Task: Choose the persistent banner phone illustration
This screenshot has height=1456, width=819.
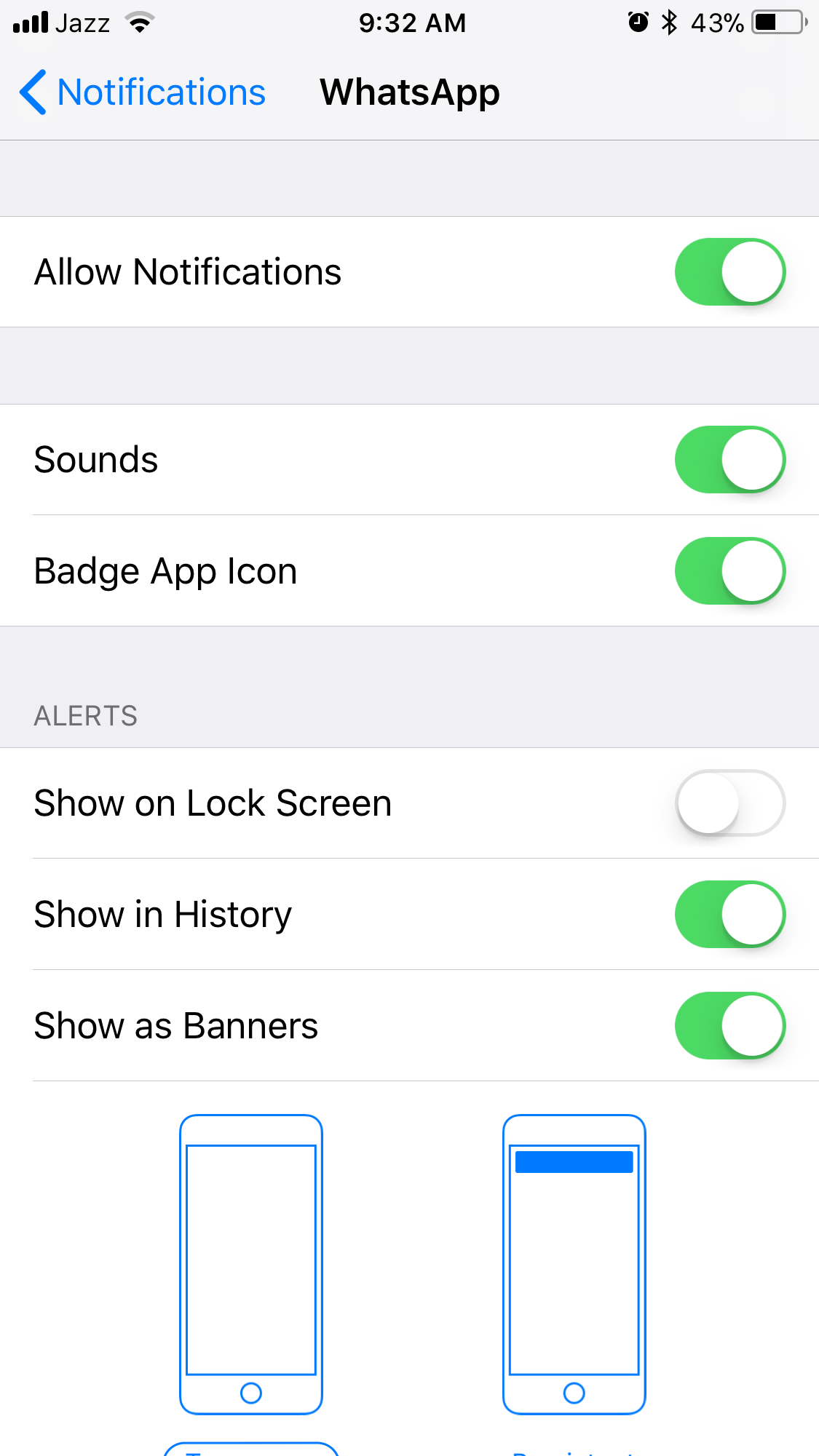Action: click(x=574, y=1264)
